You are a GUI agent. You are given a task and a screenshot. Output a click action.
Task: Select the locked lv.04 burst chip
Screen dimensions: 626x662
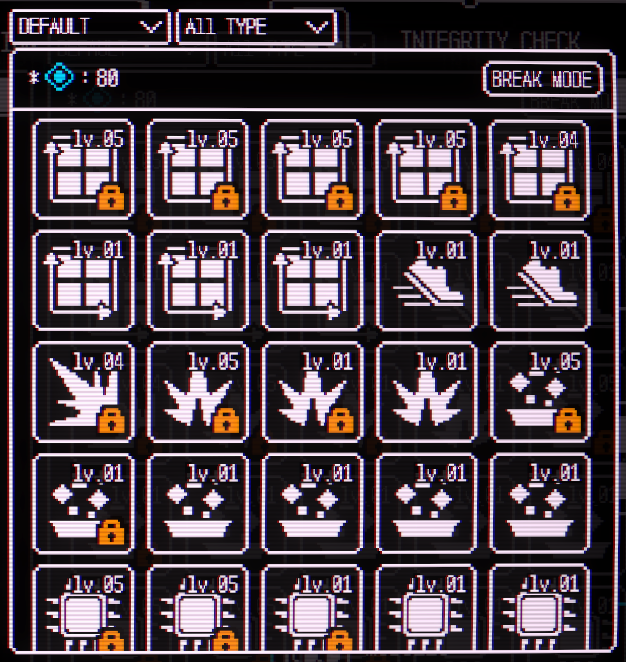click(x=83, y=392)
